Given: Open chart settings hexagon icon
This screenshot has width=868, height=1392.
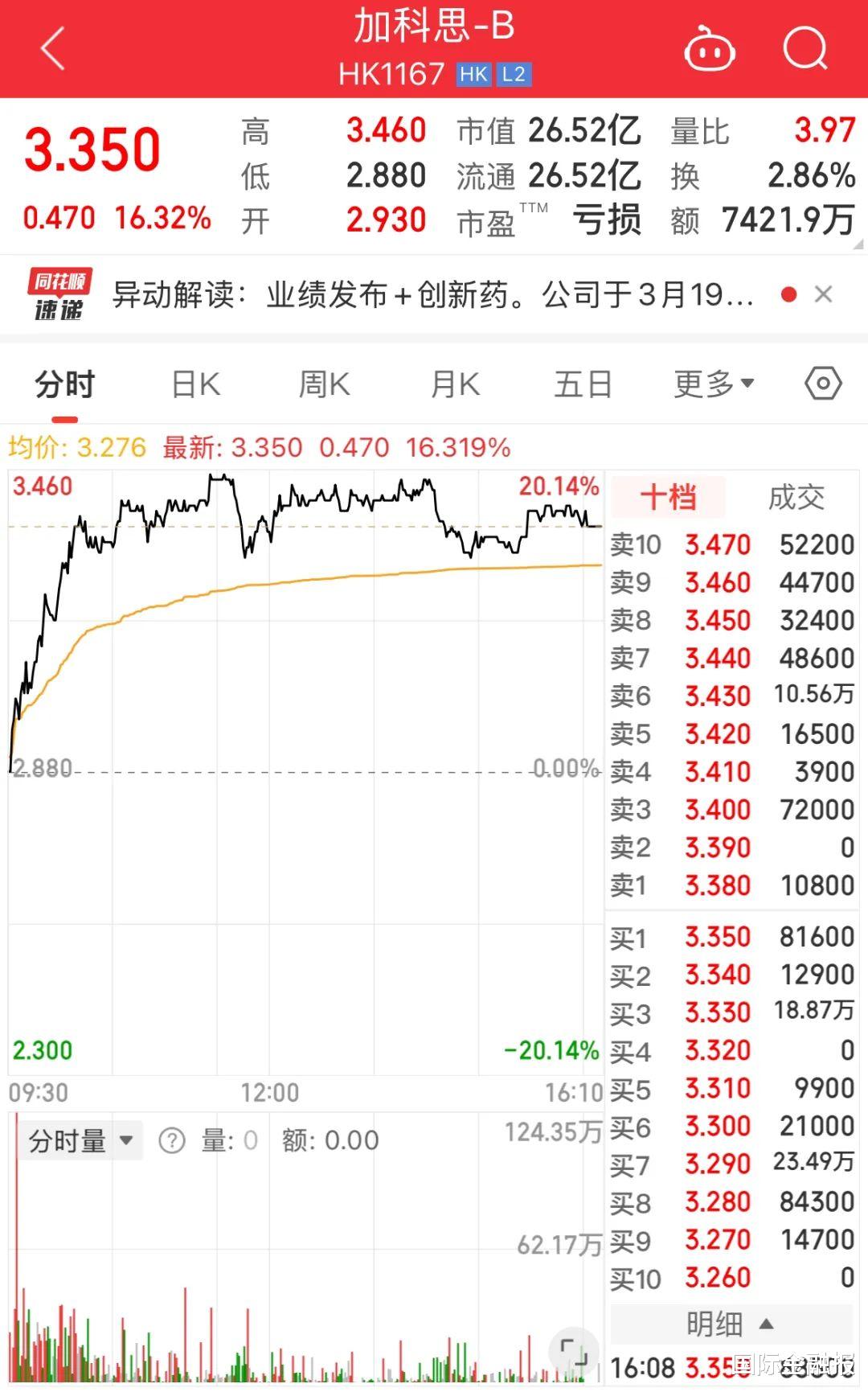Looking at the screenshot, I should 823,384.
